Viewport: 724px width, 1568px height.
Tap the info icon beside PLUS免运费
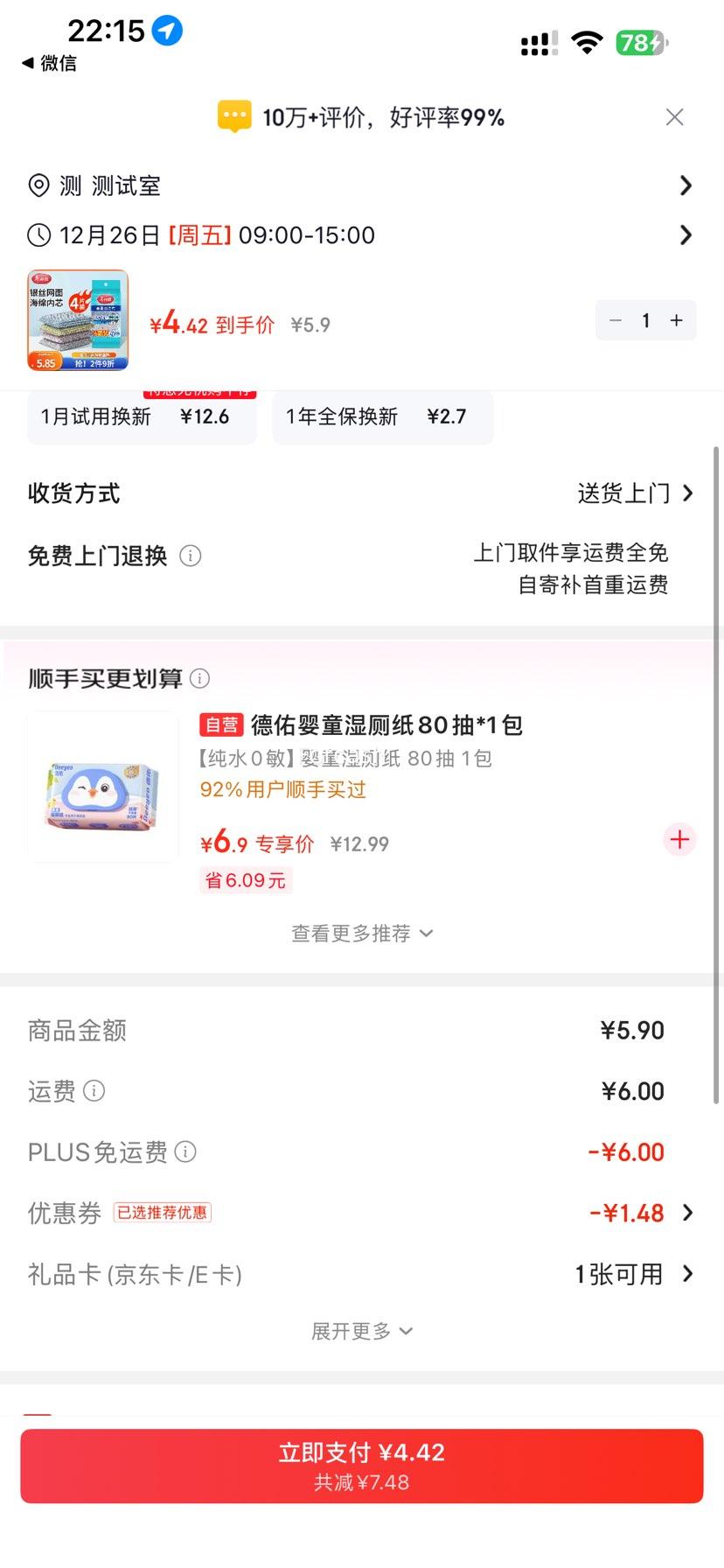(185, 1152)
